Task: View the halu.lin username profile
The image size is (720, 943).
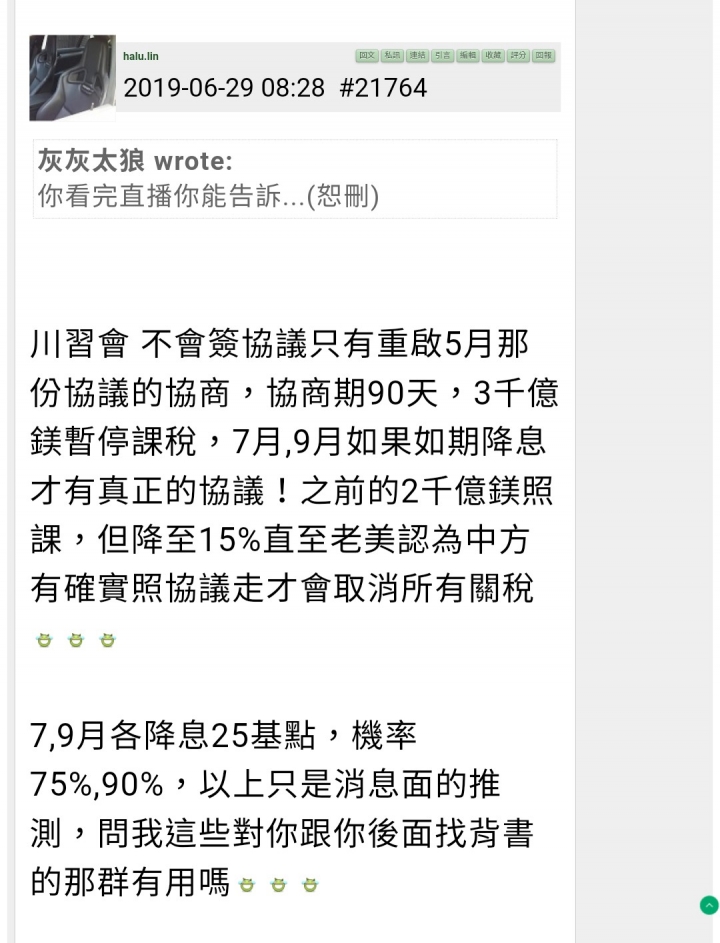Action: pos(141,57)
